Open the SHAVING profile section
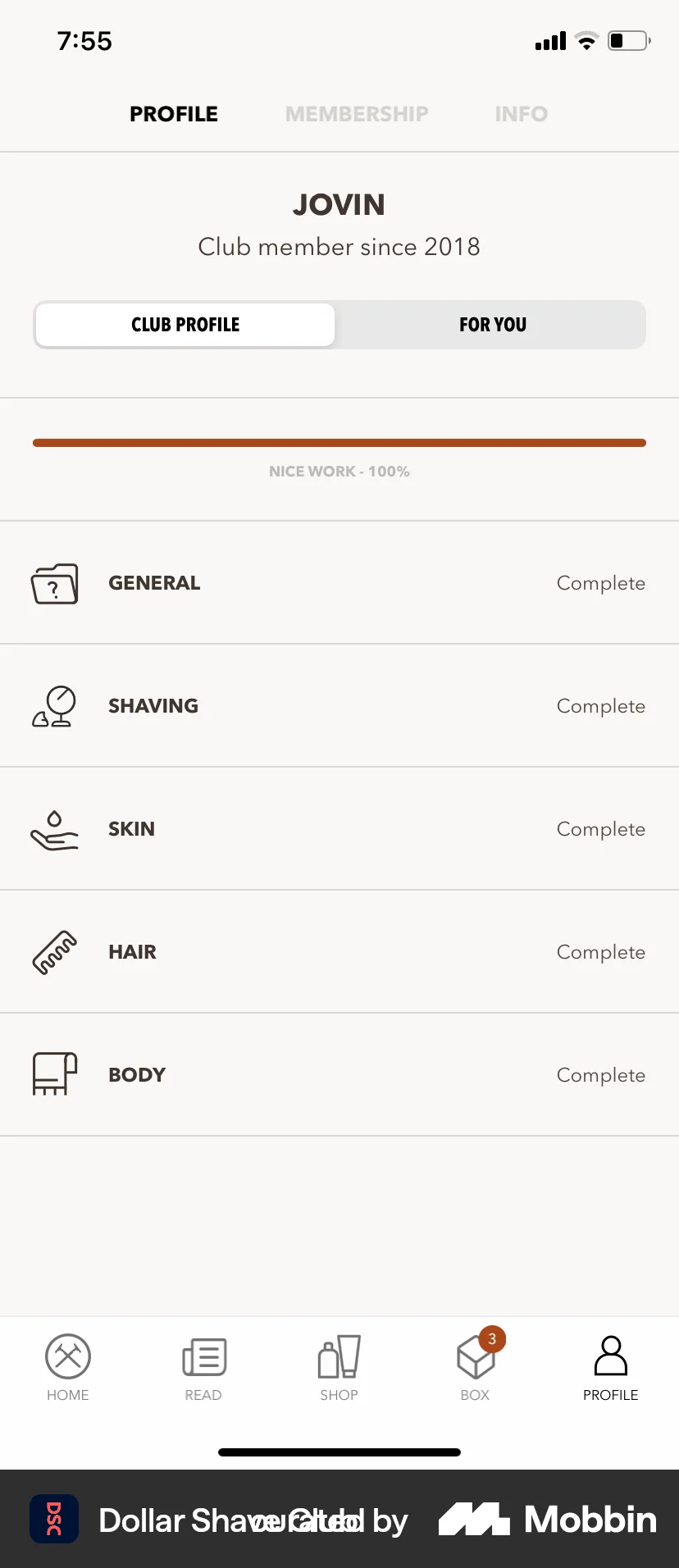 339,706
